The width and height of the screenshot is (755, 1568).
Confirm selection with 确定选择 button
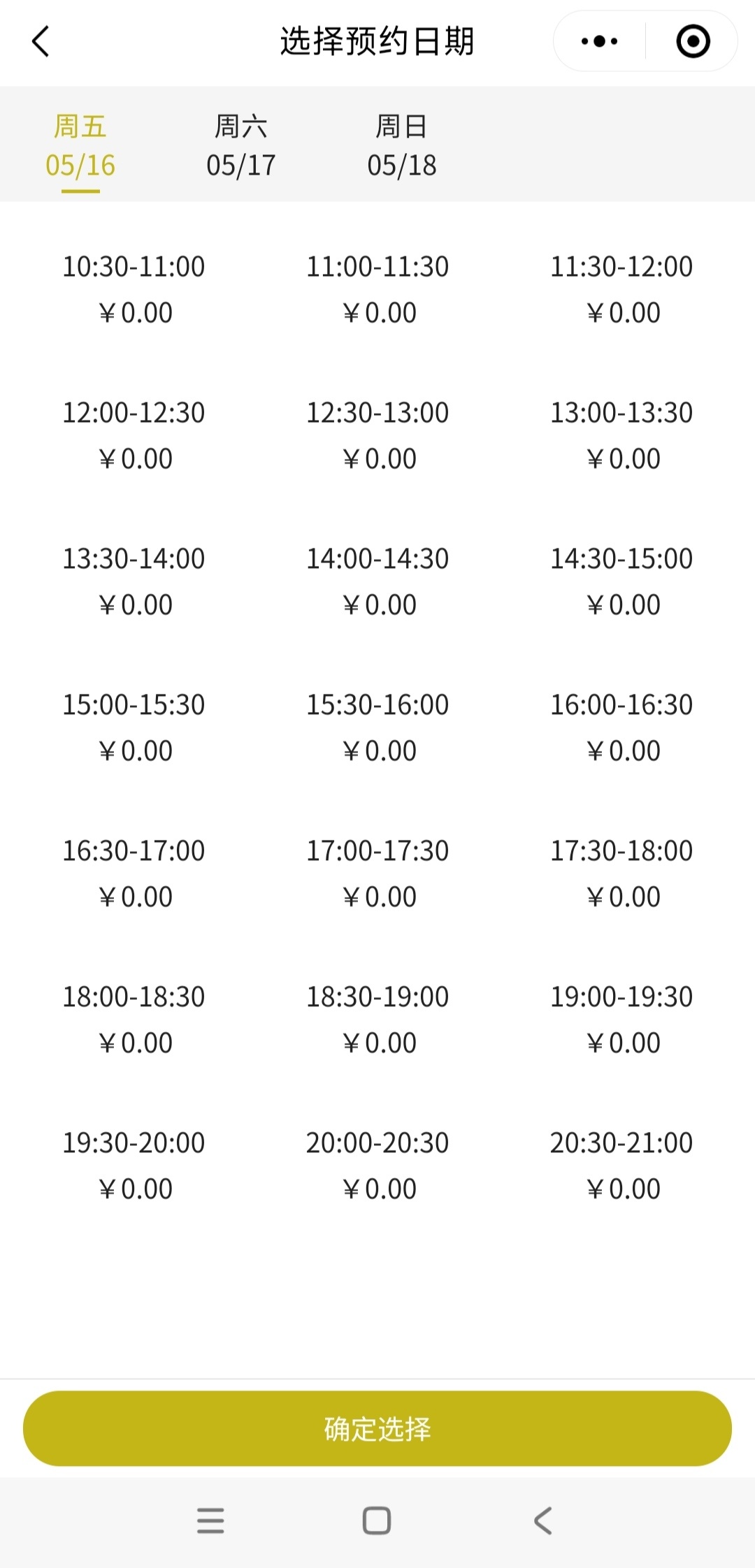[x=377, y=1428]
